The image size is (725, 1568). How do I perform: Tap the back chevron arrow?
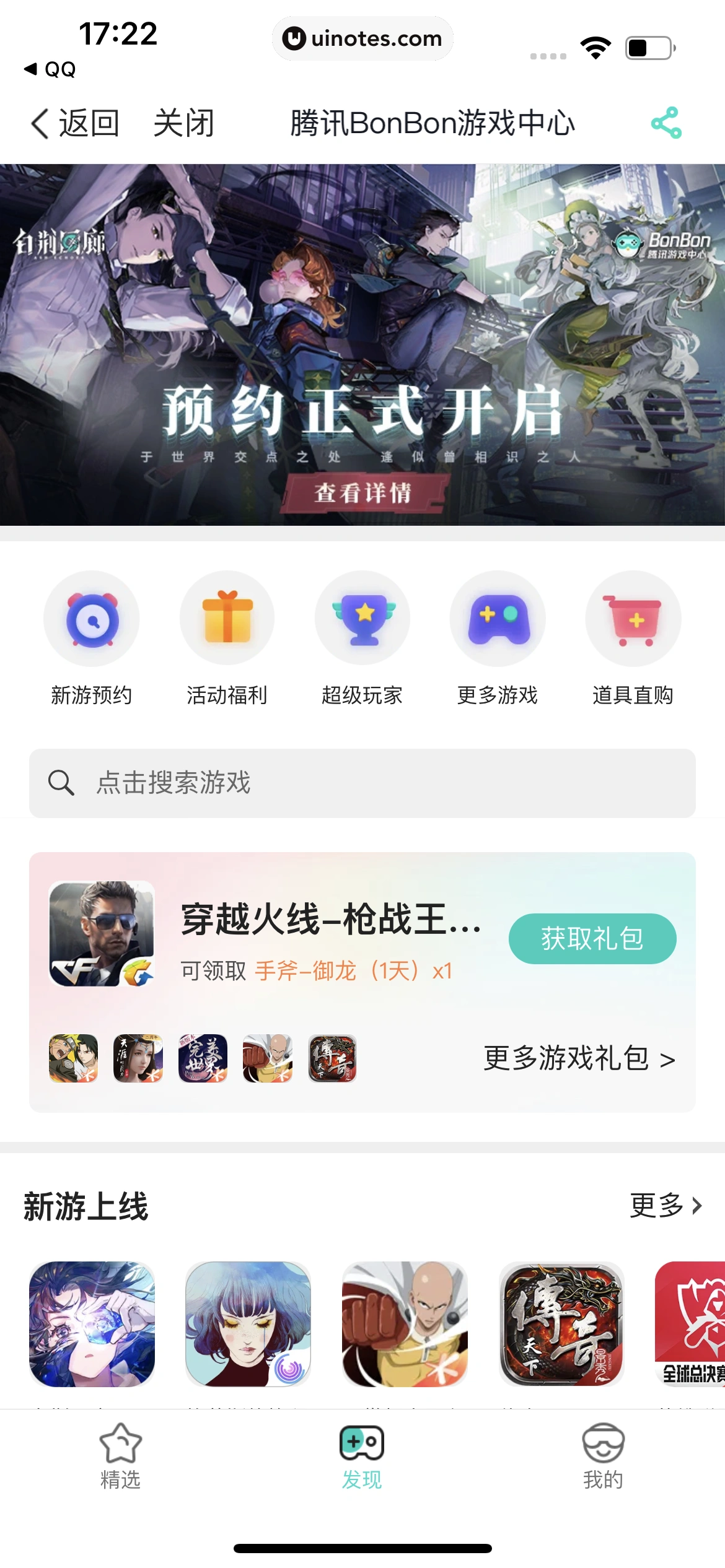[38, 123]
